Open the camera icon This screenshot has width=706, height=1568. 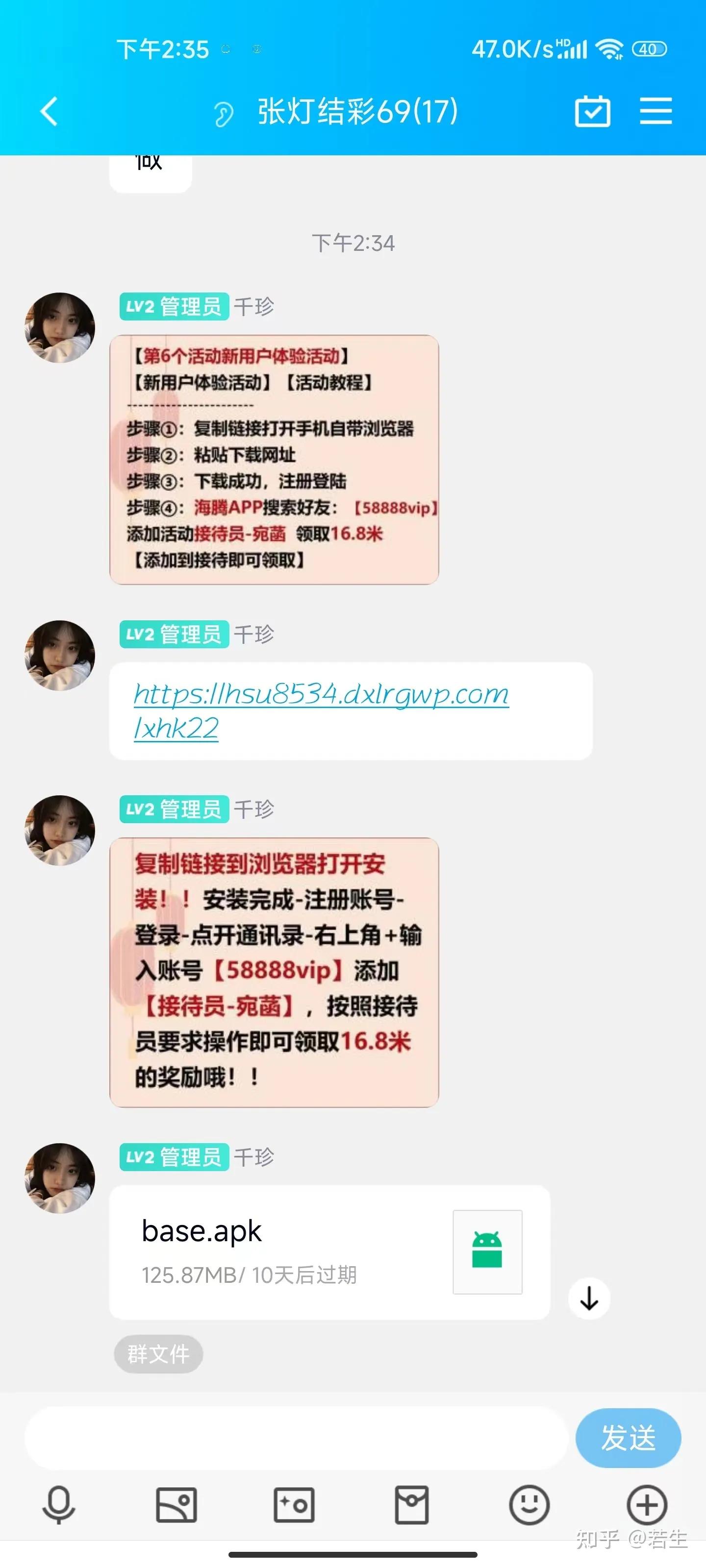point(294,1505)
